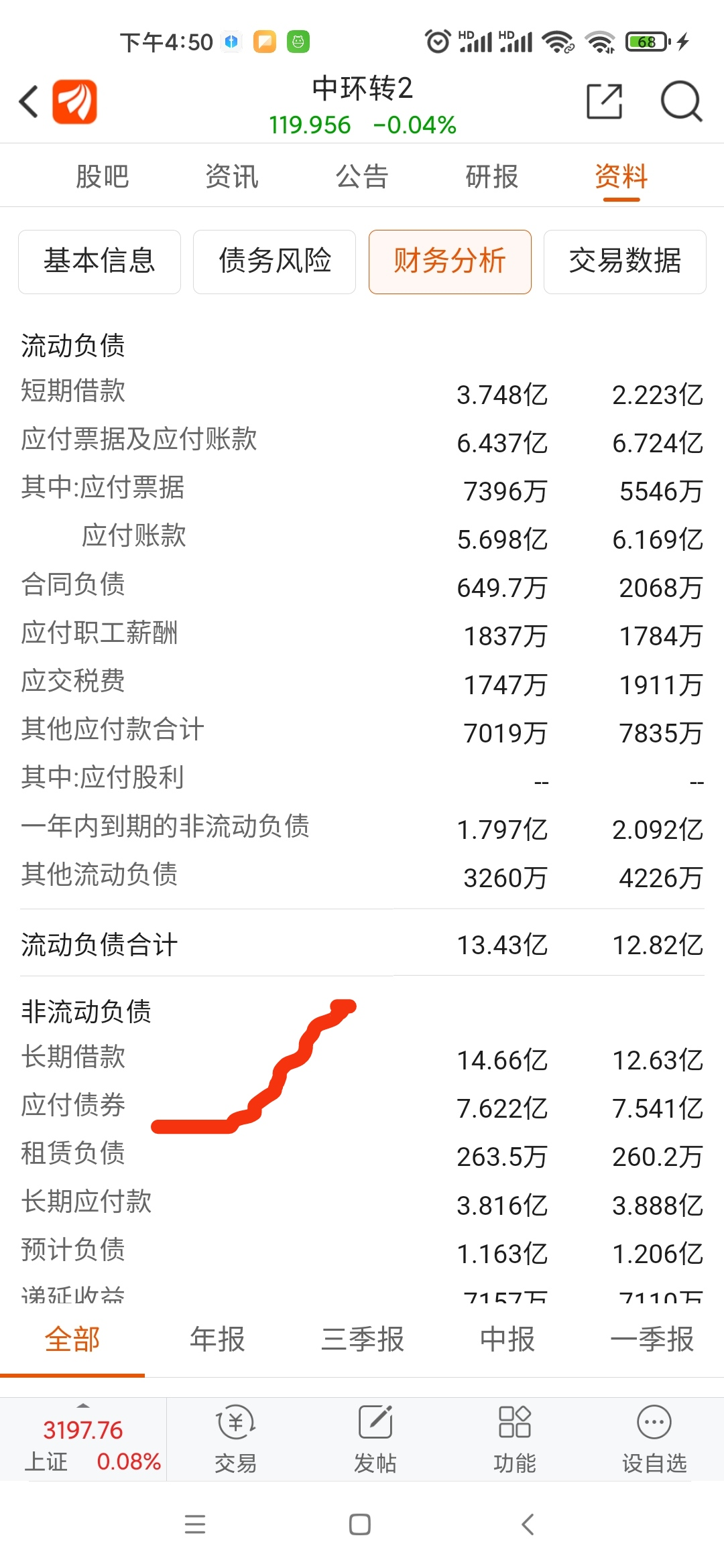Open the 功能 menu
The width and height of the screenshot is (724, 1568).
pos(514,1439)
